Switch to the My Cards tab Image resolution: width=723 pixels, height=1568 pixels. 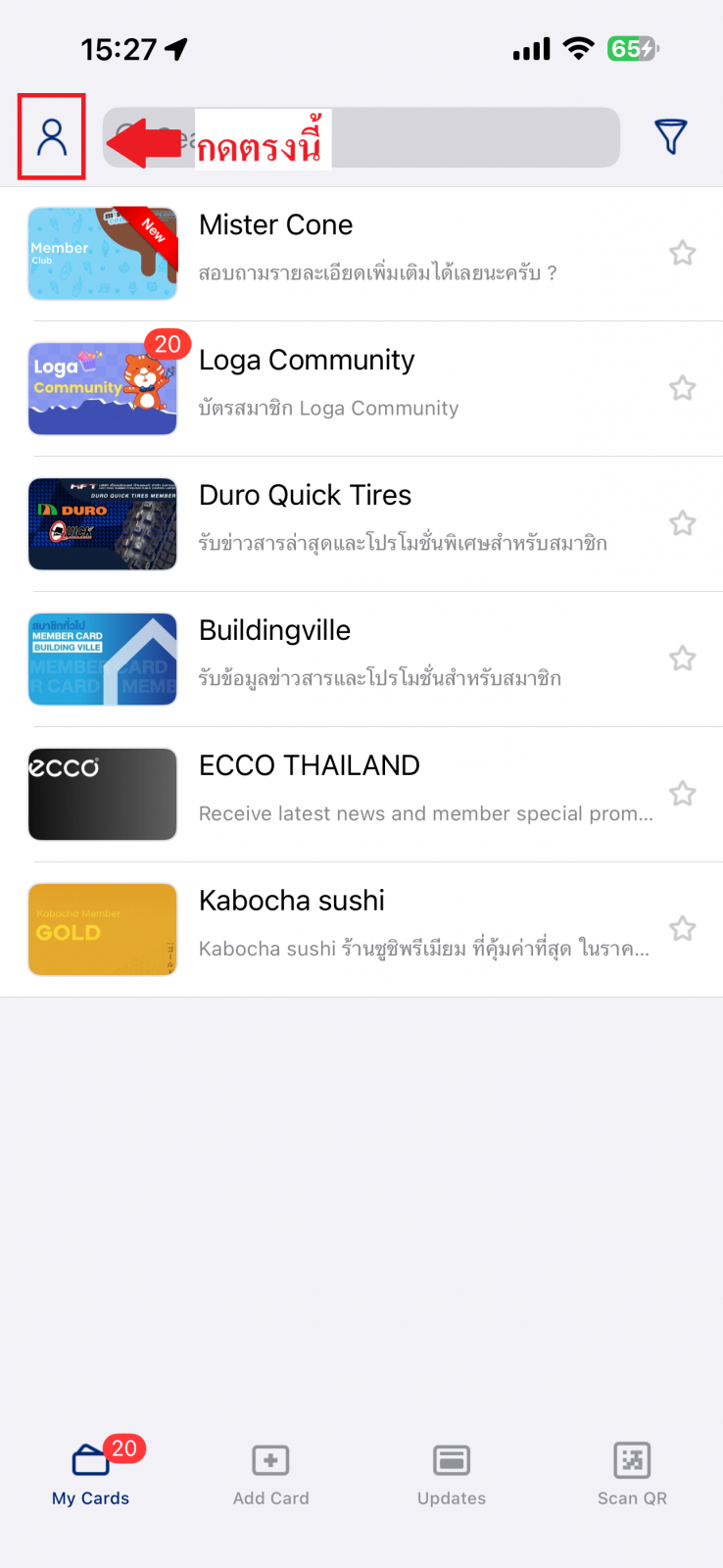coord(91,1474)
